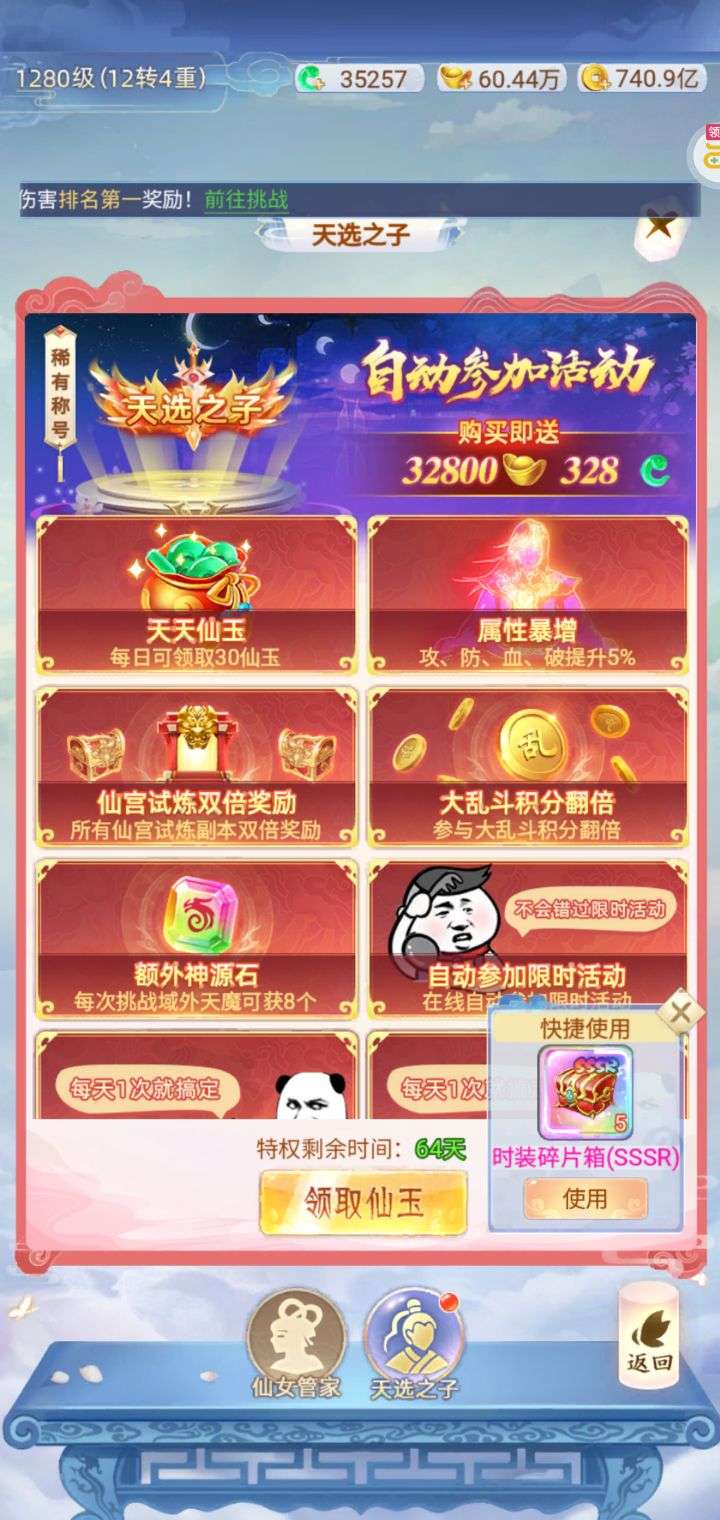This screenshot has width=720, height=1520.
Task: Open the 额外神源石 privilege card
Action: 197,939
